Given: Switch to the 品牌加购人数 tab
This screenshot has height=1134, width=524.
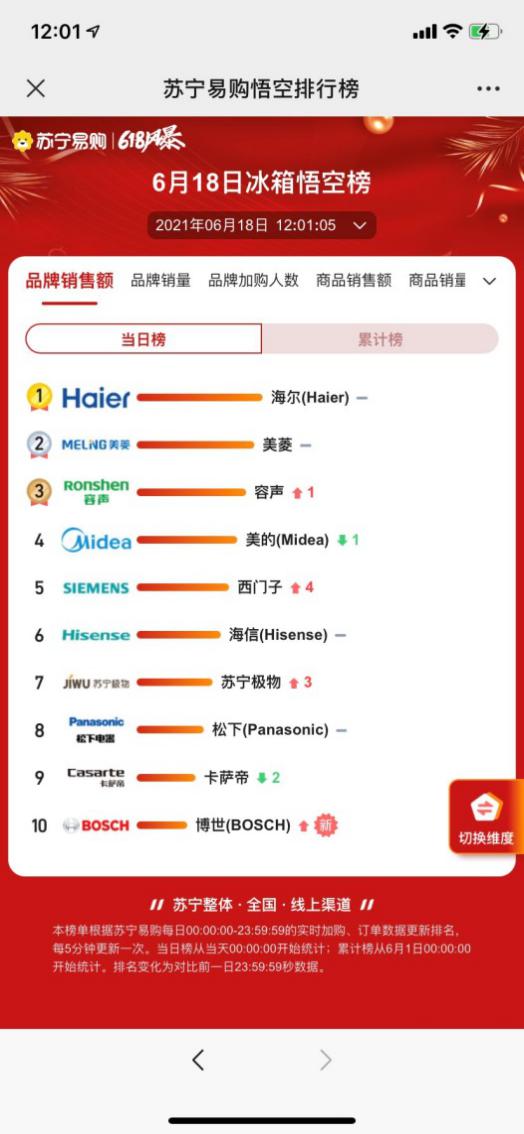Looking at the screenshot, I should coord(253,281).
